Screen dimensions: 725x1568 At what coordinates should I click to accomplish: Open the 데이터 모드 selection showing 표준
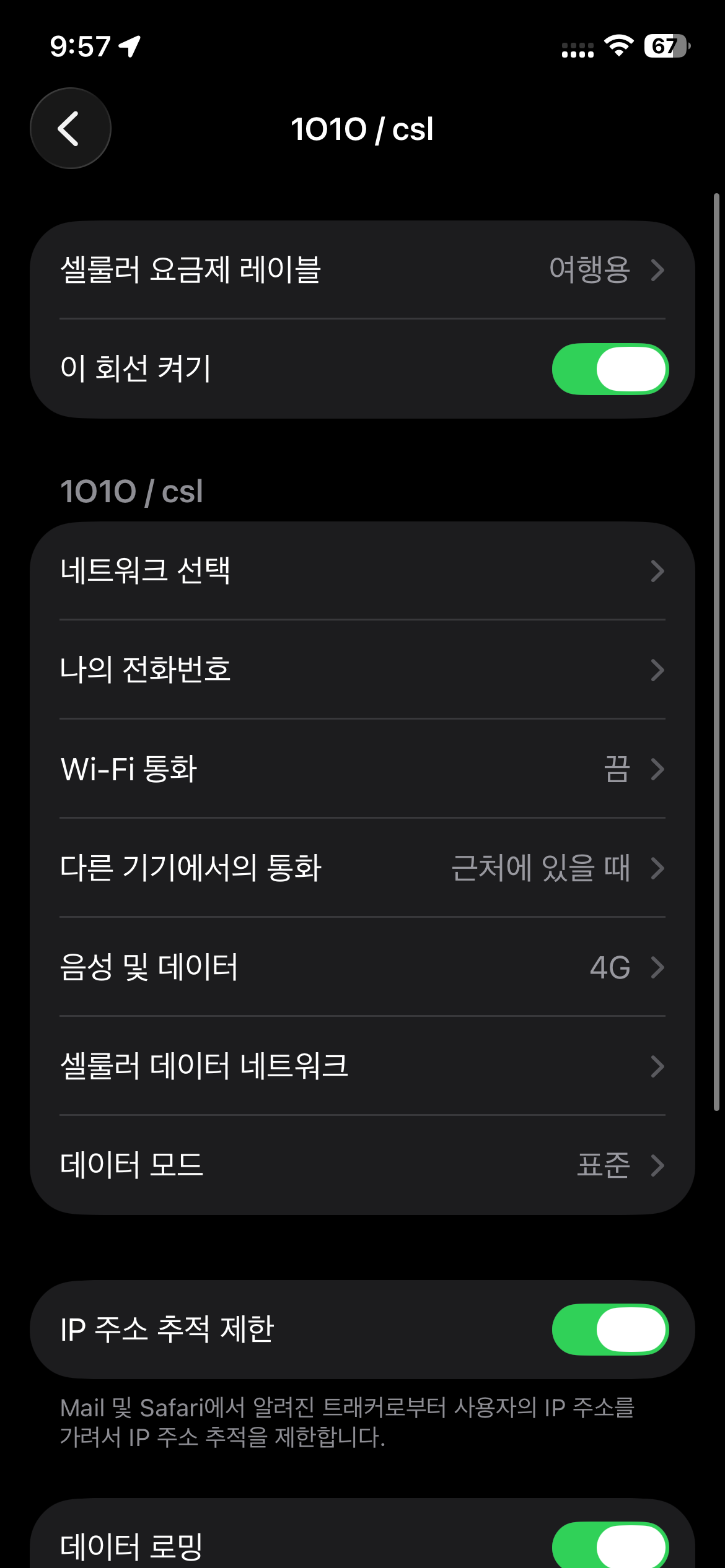click(x=362, y=1165)
